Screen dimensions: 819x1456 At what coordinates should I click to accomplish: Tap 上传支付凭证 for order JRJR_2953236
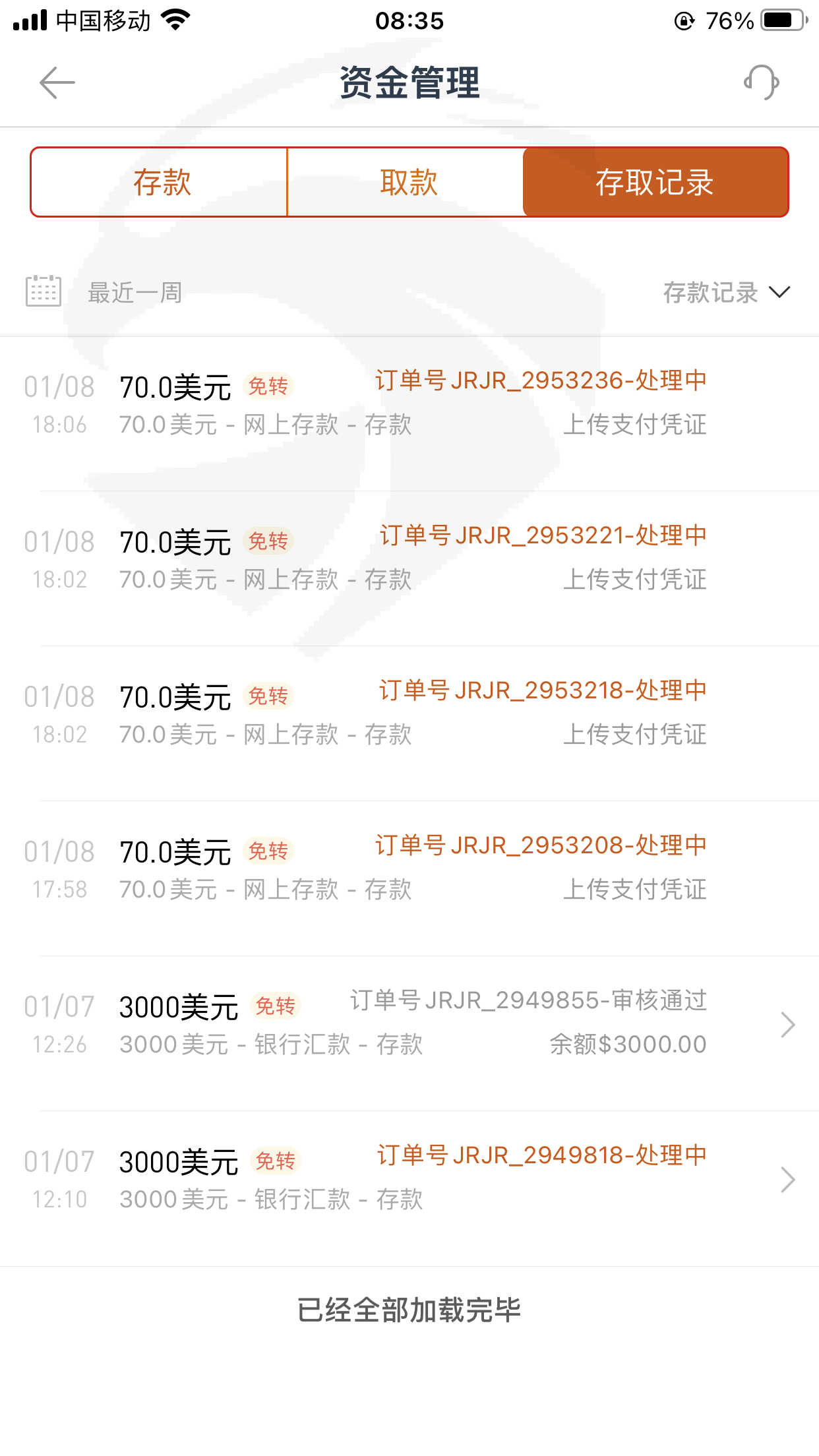(x=634, y=424)
